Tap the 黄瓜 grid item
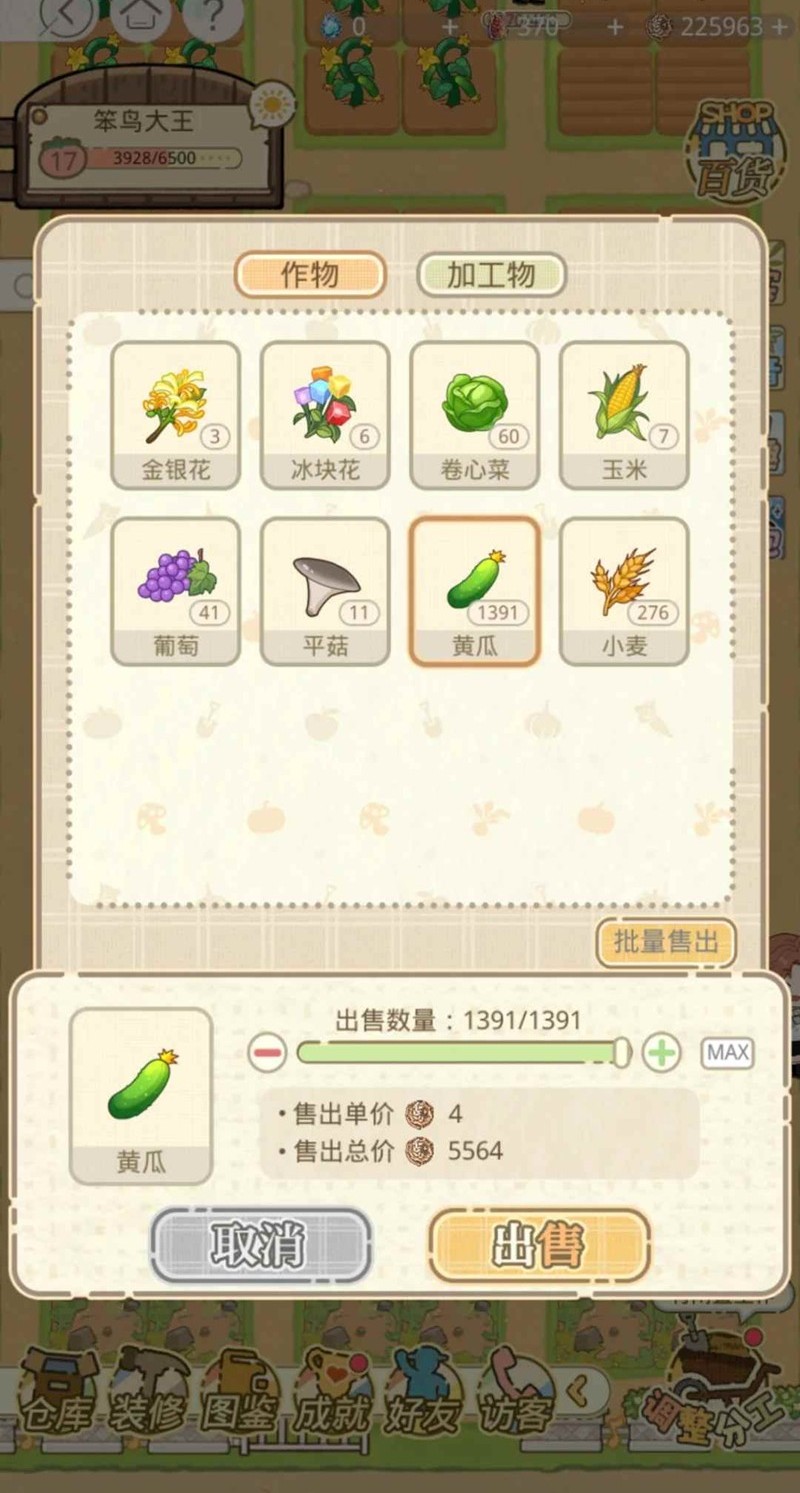This screenshot has width=800, height=1493. 475,590
